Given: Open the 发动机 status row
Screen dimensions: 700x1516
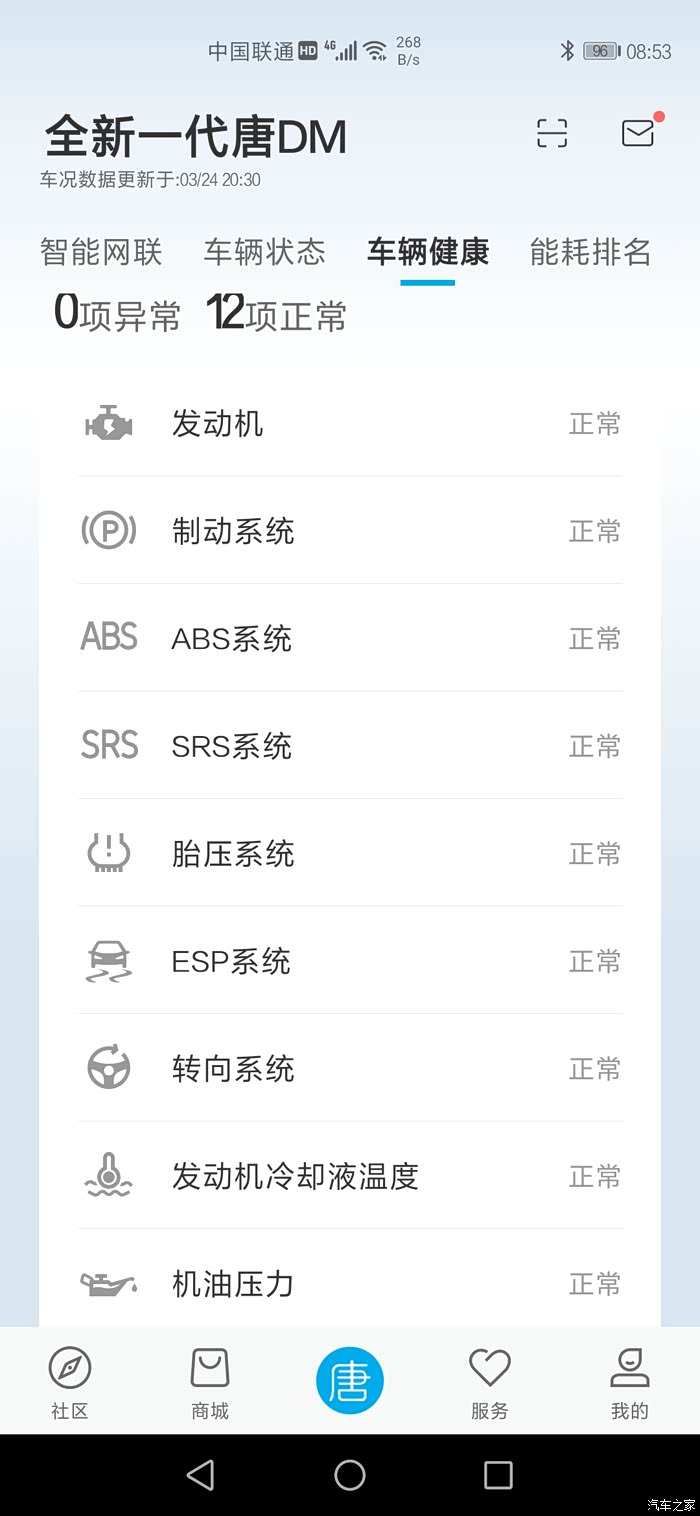Looking at the screenshot, I should 350,423.
